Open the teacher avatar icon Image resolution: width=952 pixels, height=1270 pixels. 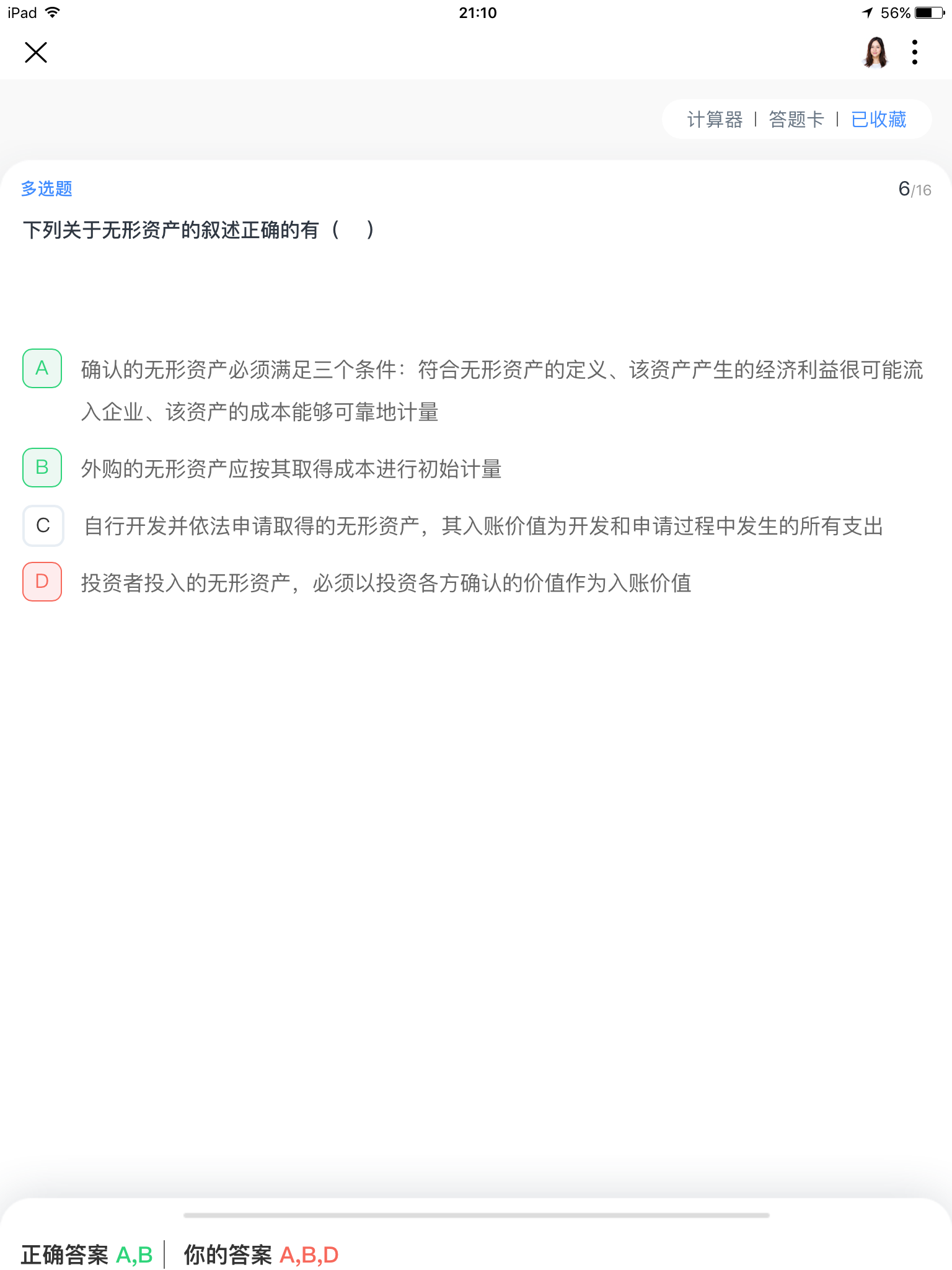tap(876, 52)
